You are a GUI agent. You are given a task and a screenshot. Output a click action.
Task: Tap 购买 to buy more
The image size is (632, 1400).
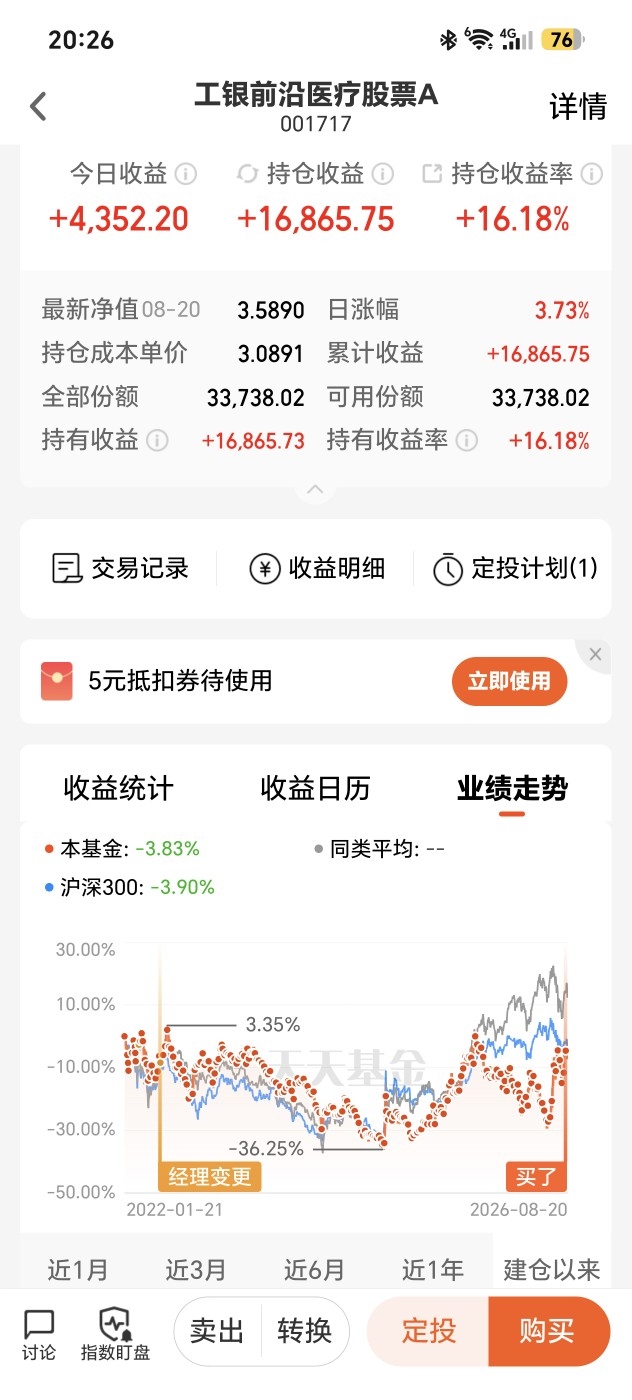coord(548,1331)
